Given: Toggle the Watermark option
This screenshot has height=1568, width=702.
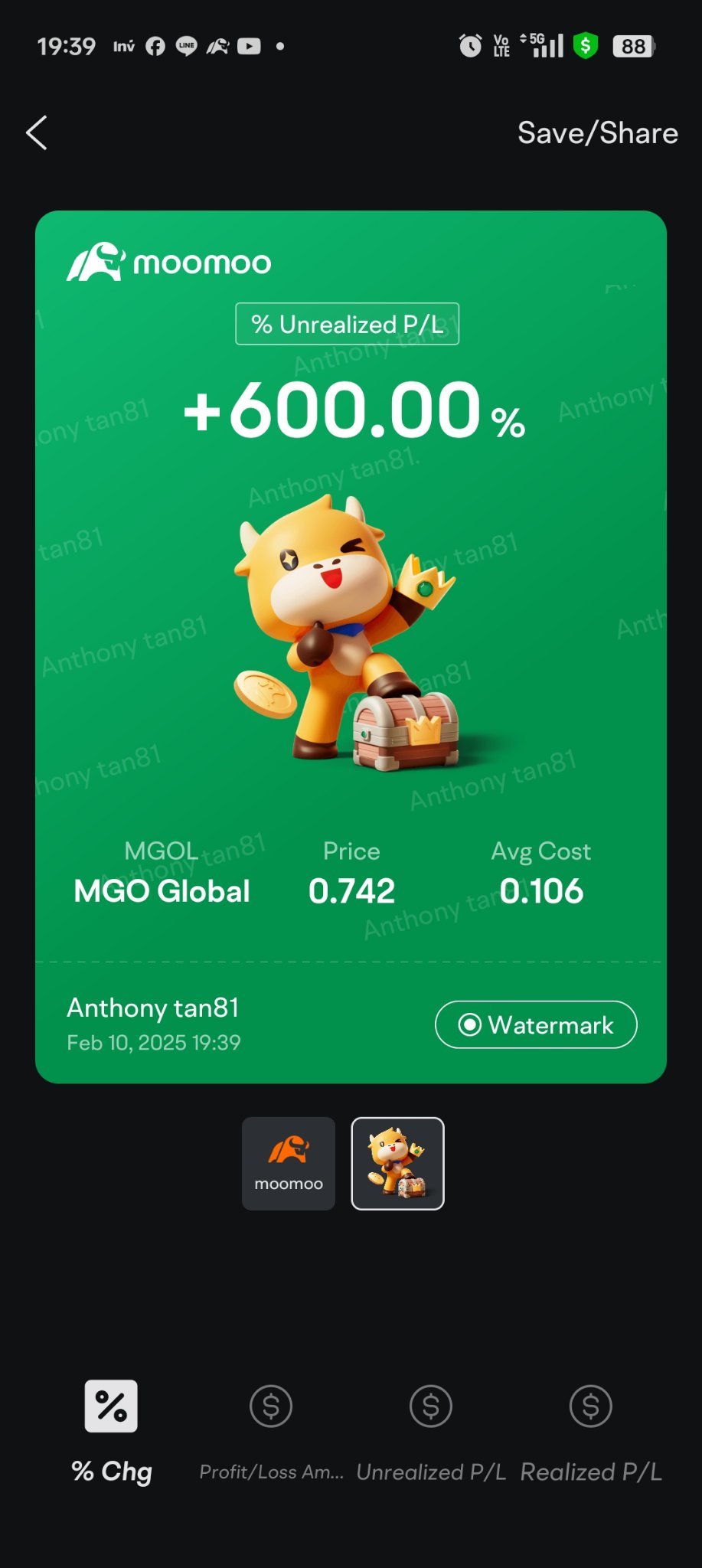Looking at the screenshot, I should click(x=536, y=1024).
